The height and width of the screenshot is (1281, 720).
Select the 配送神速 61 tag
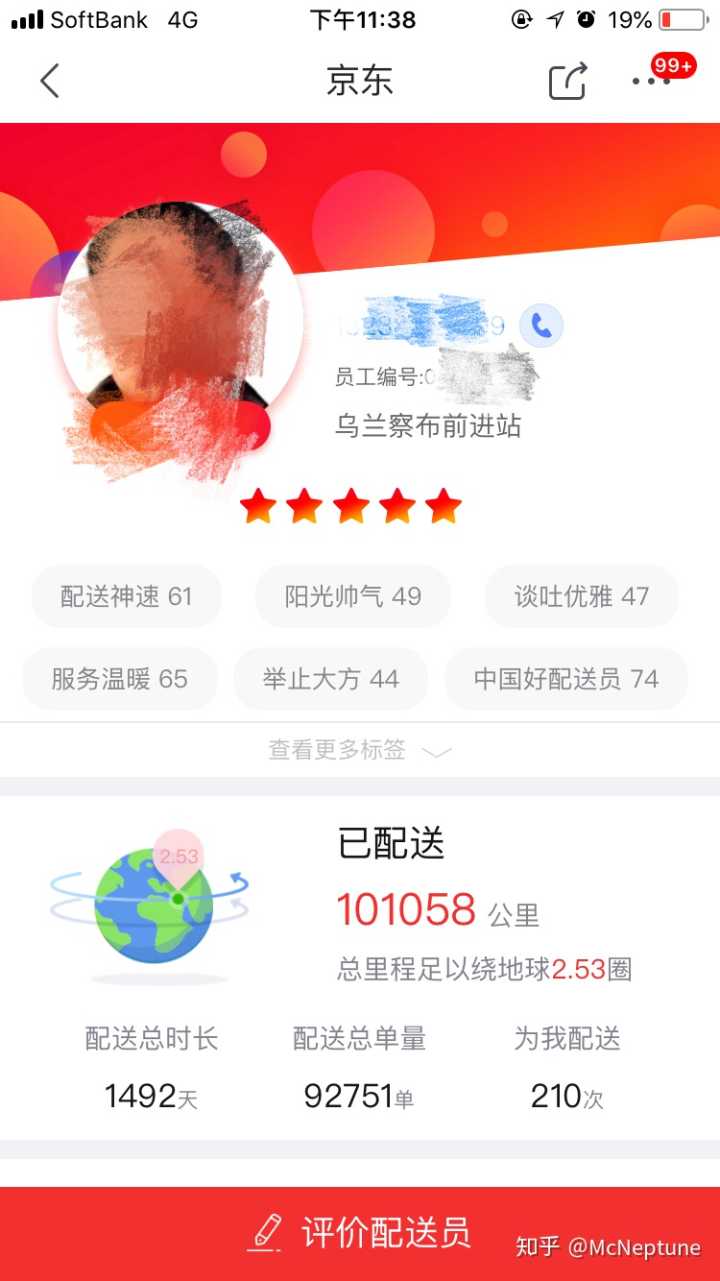pyautogui.click(x=126, y=597)
